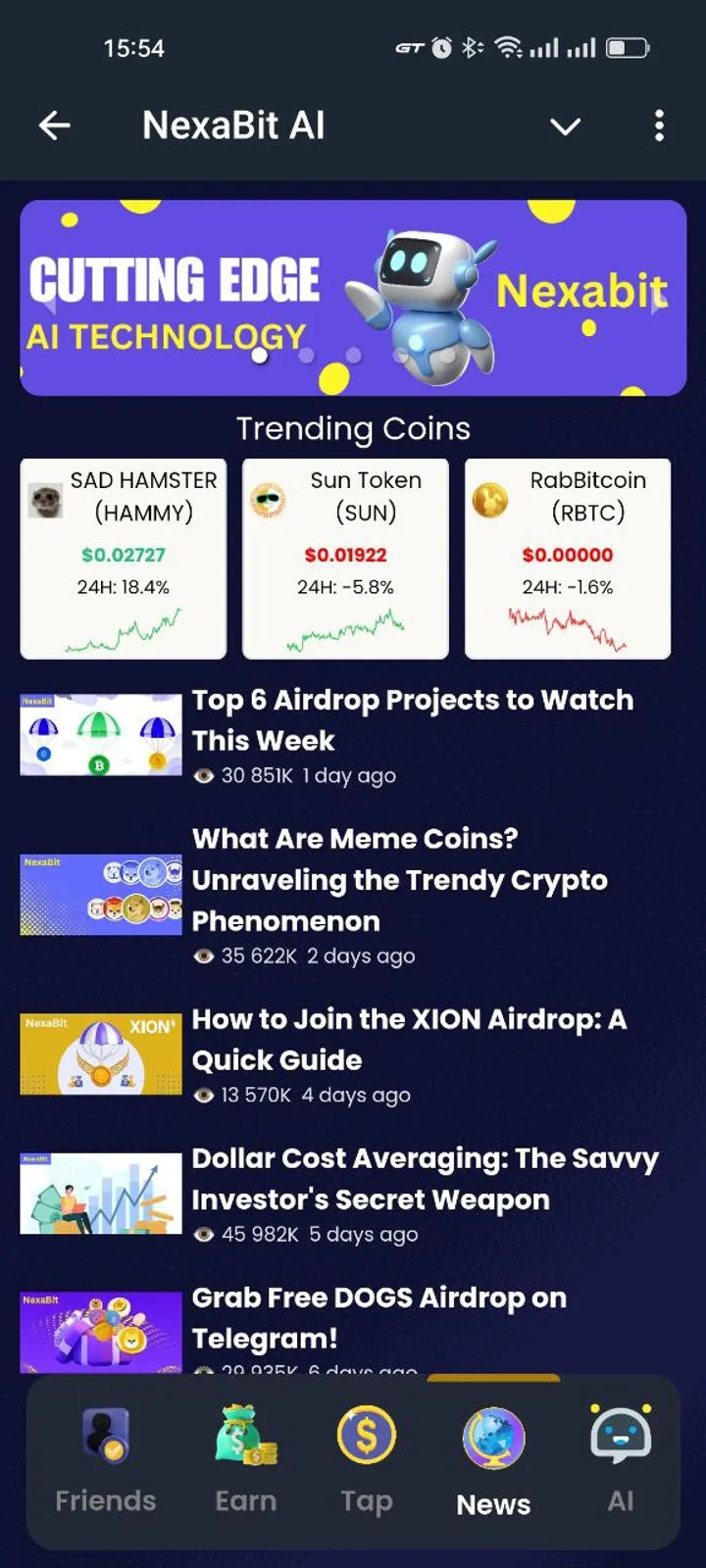Screen dimensions: 706x1568
Task: Launch the AI robot assistant icon
Action: pos(622,1437)
